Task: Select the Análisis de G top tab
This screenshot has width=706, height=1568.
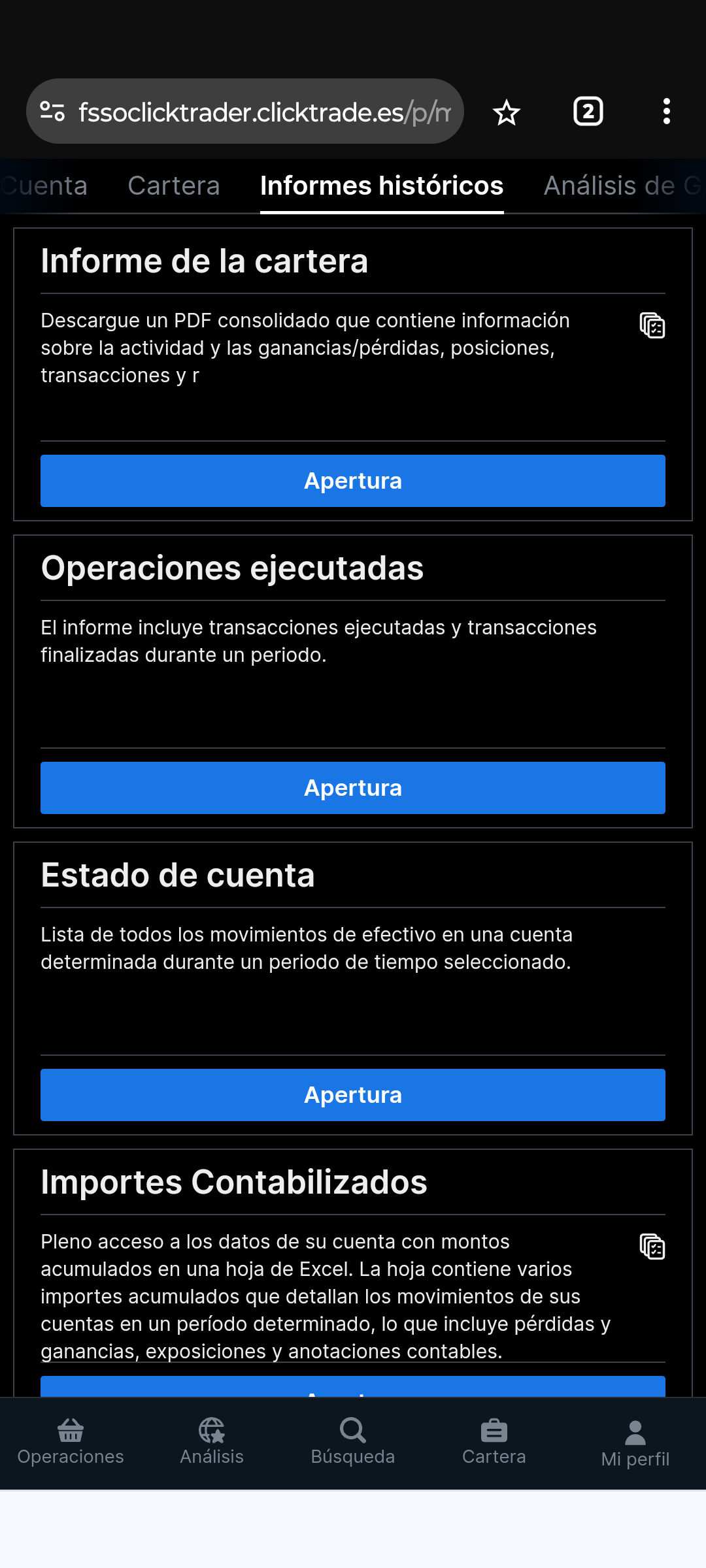Action: click(x=622, y=186)
